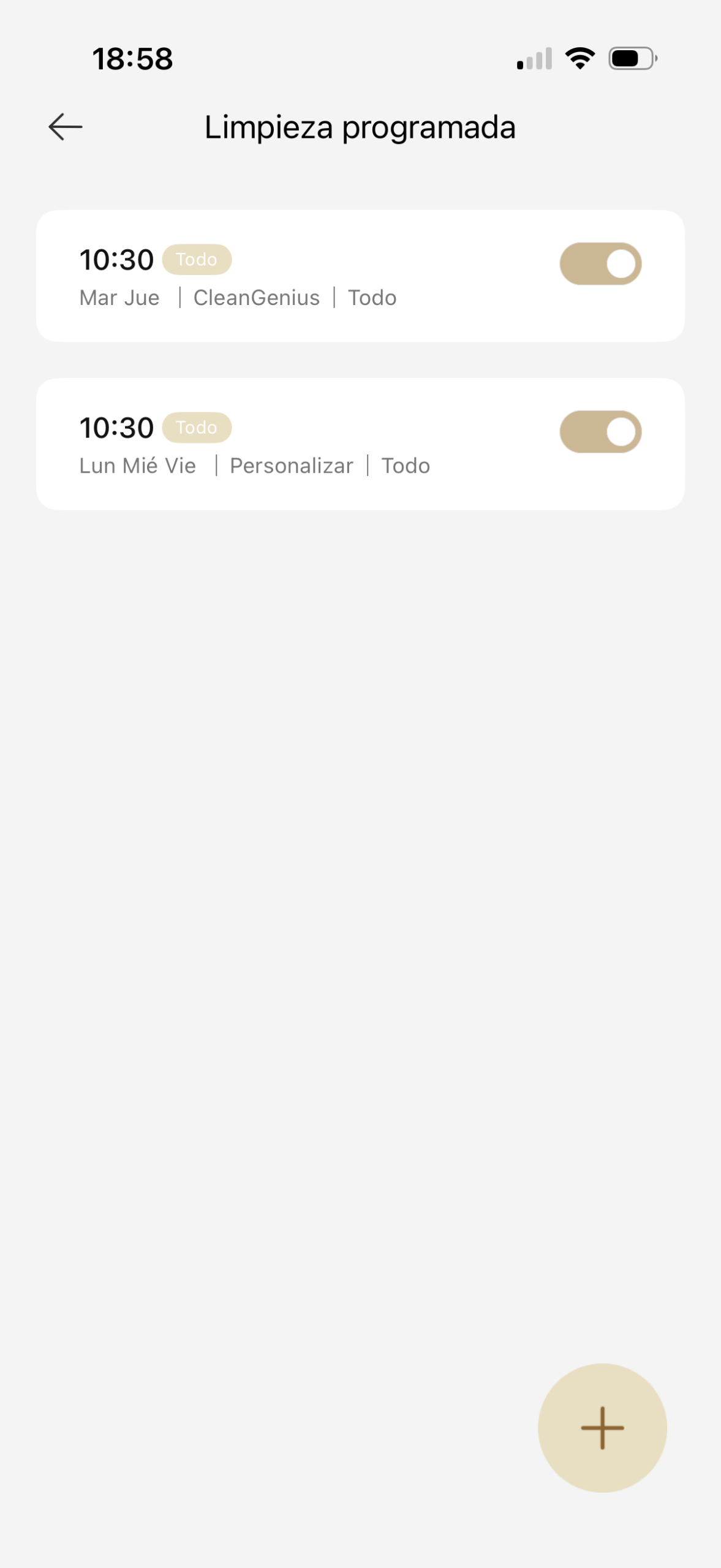Open the Mar Jue CleanGenius schedule card
The height and width of the screenshot is (1568, 721).
pos(306,277)
